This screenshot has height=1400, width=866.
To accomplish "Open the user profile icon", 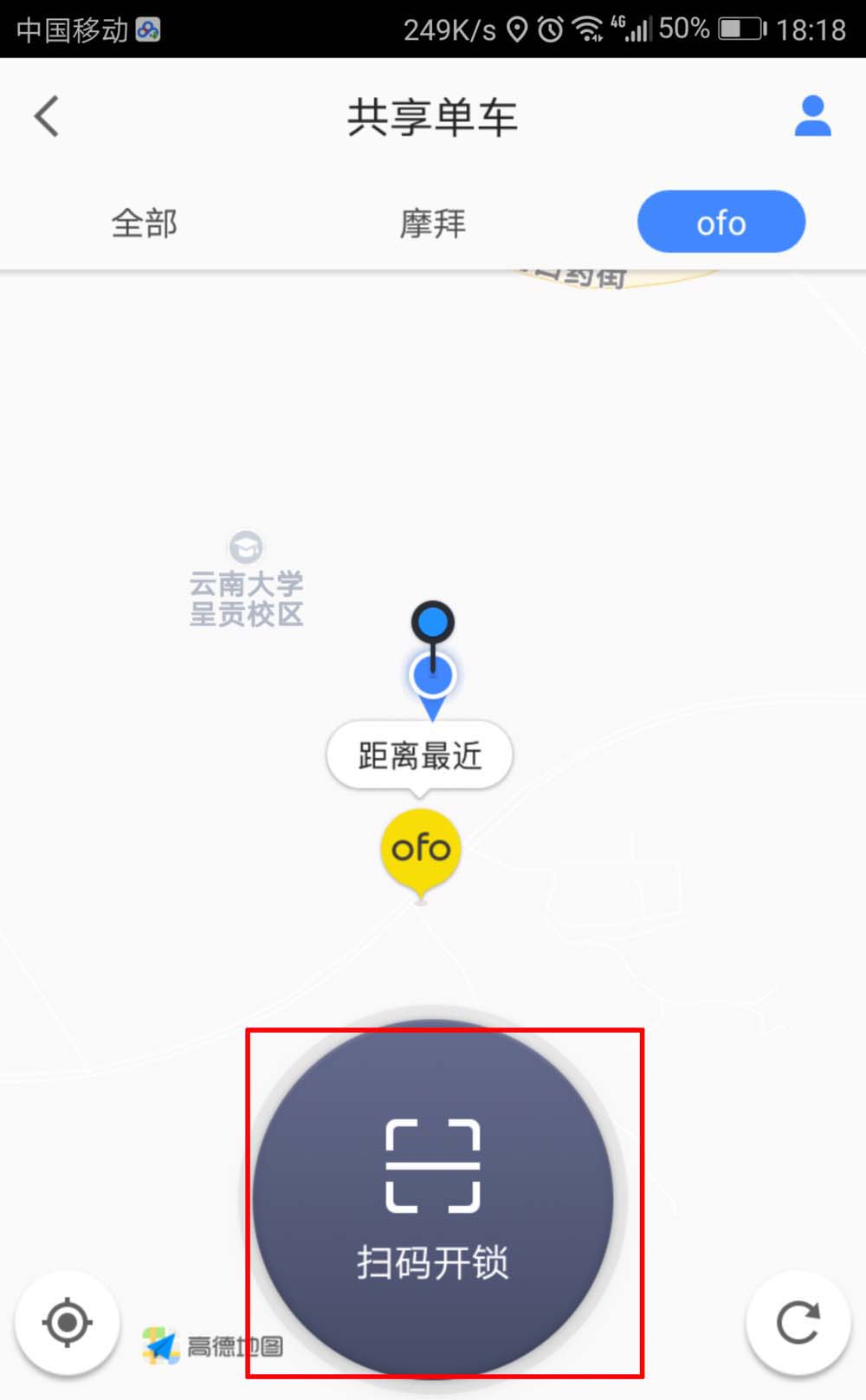I will 812,116.
